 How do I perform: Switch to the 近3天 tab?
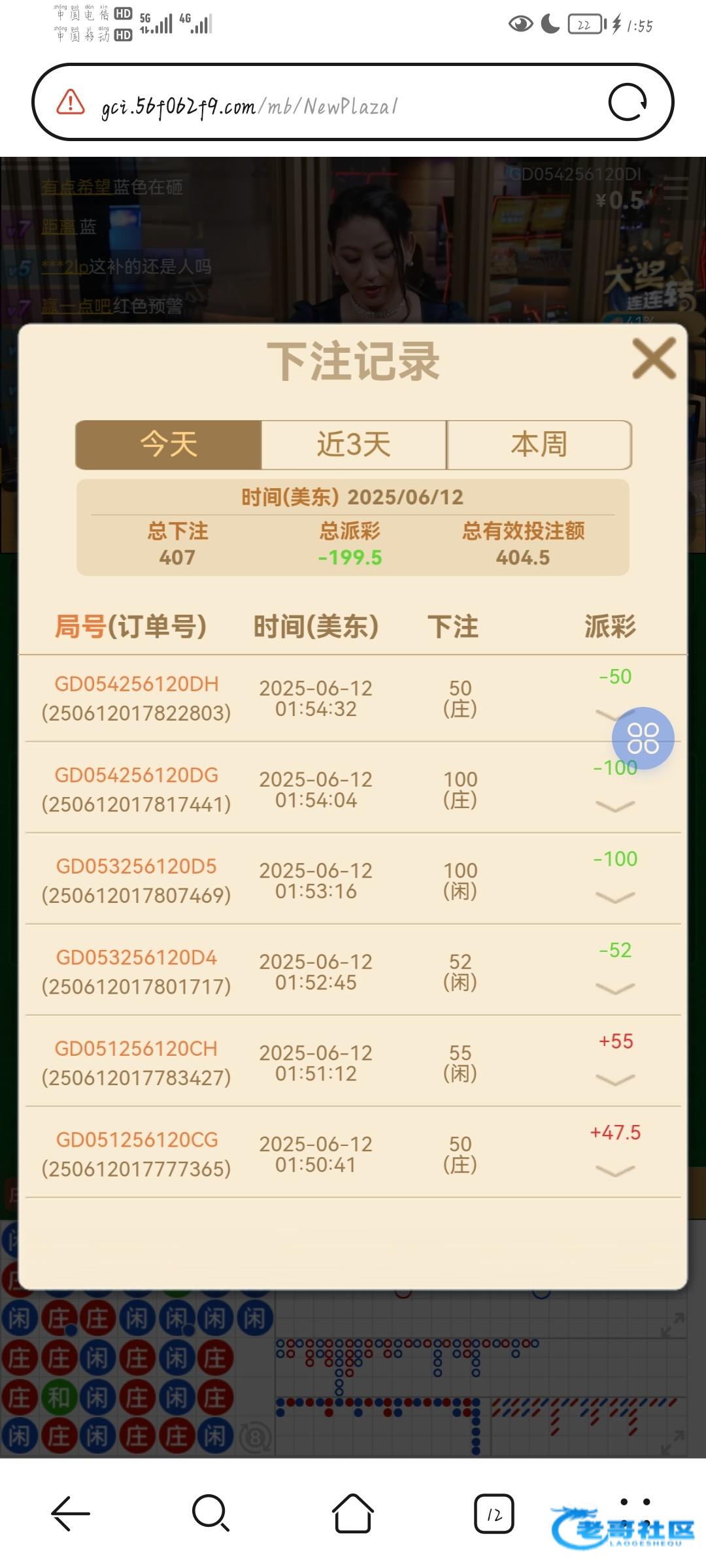coord(354,445)
